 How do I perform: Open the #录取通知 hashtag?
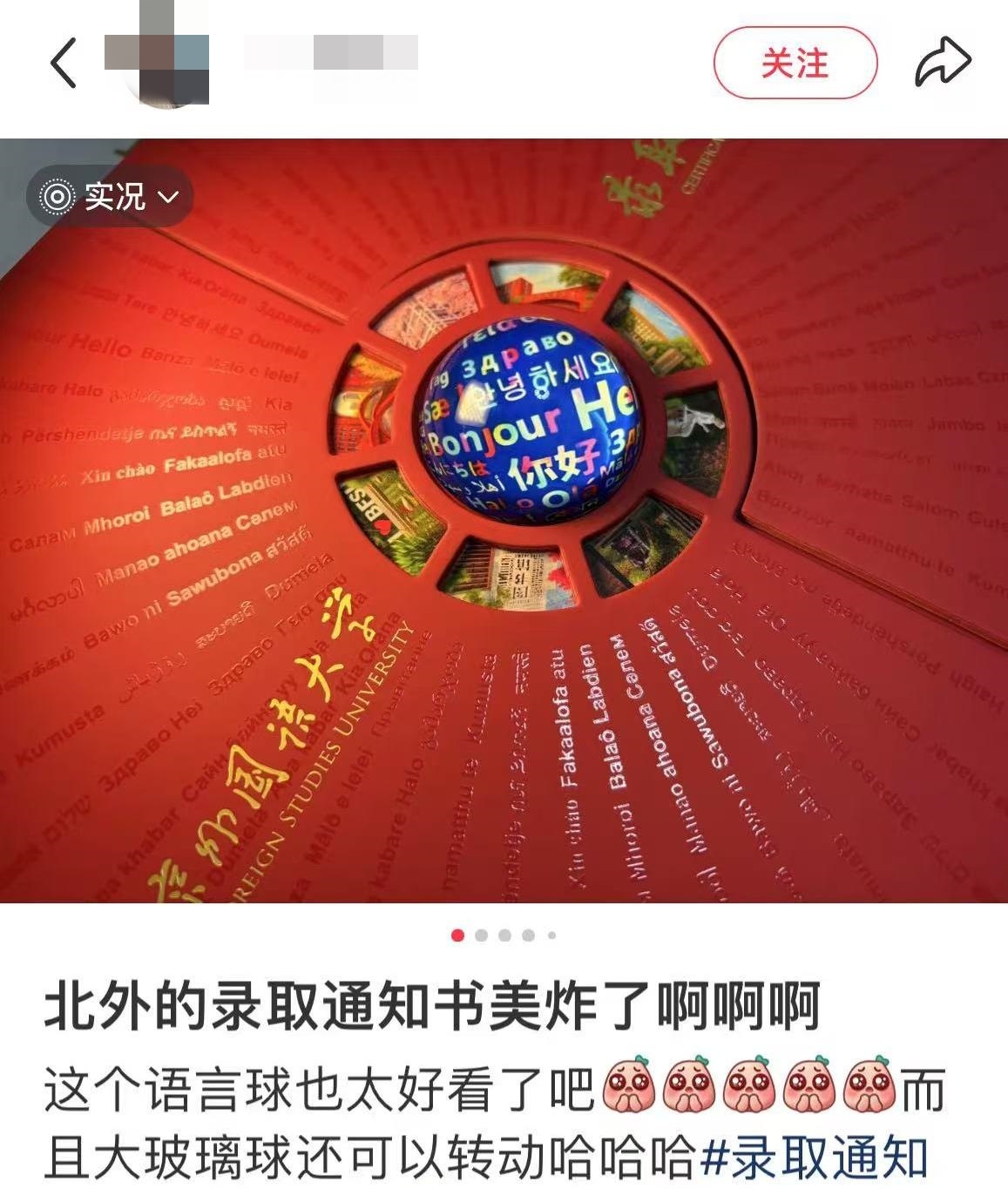[x=816, y=1158]
